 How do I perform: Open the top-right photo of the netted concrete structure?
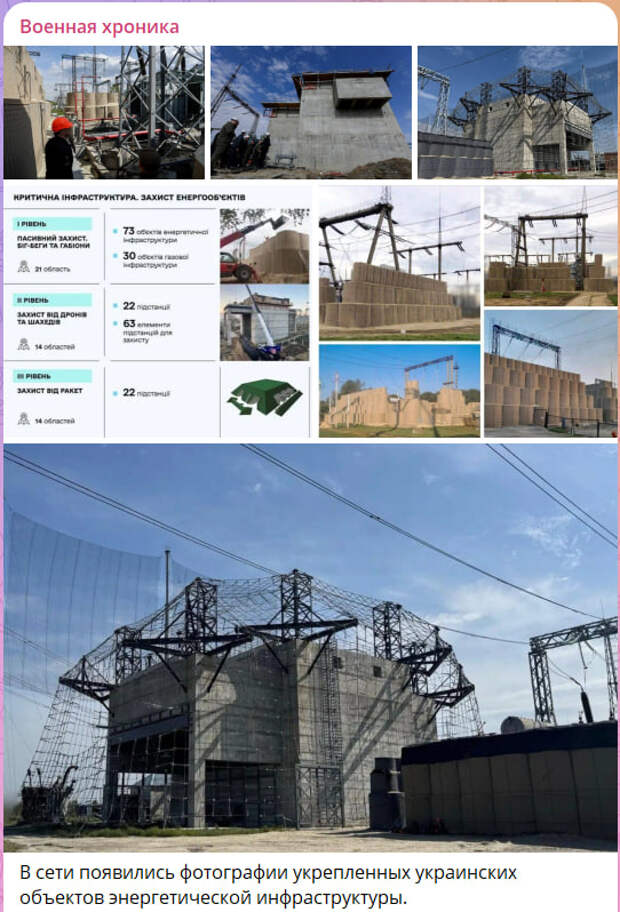point(516,112)
